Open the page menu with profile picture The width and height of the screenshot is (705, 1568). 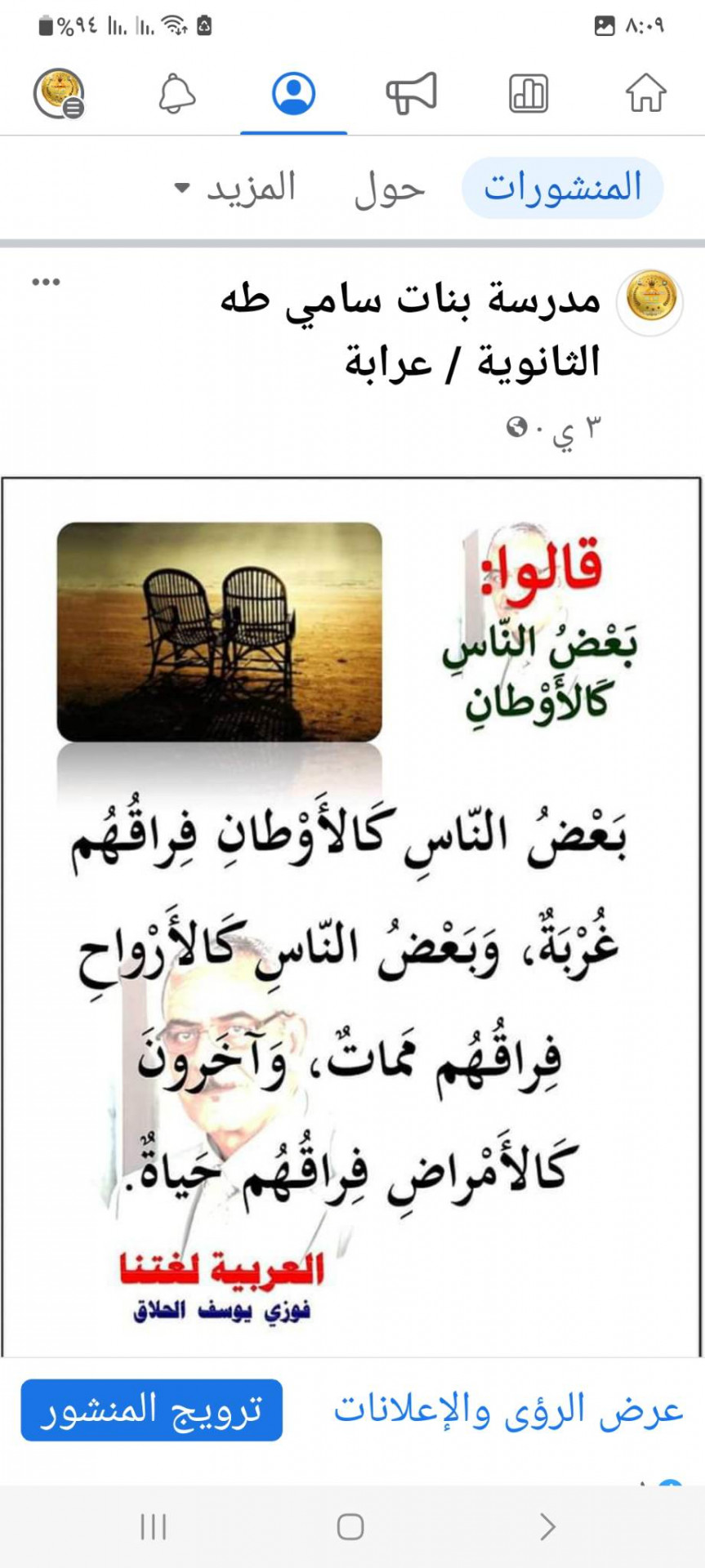[59, 93]
